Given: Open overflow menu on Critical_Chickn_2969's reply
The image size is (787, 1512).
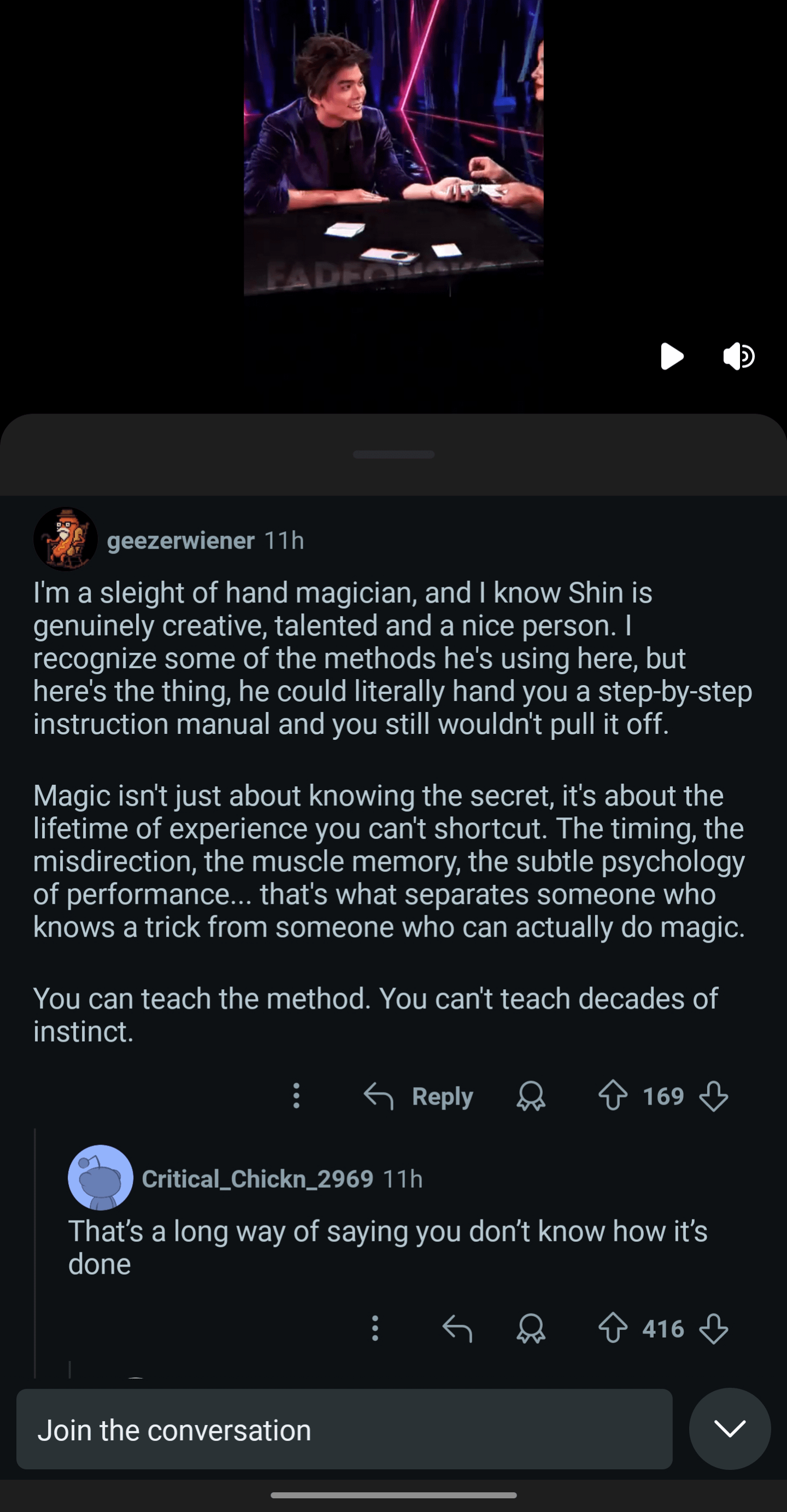Looking at the screenshot, I should click(375, 1328).
